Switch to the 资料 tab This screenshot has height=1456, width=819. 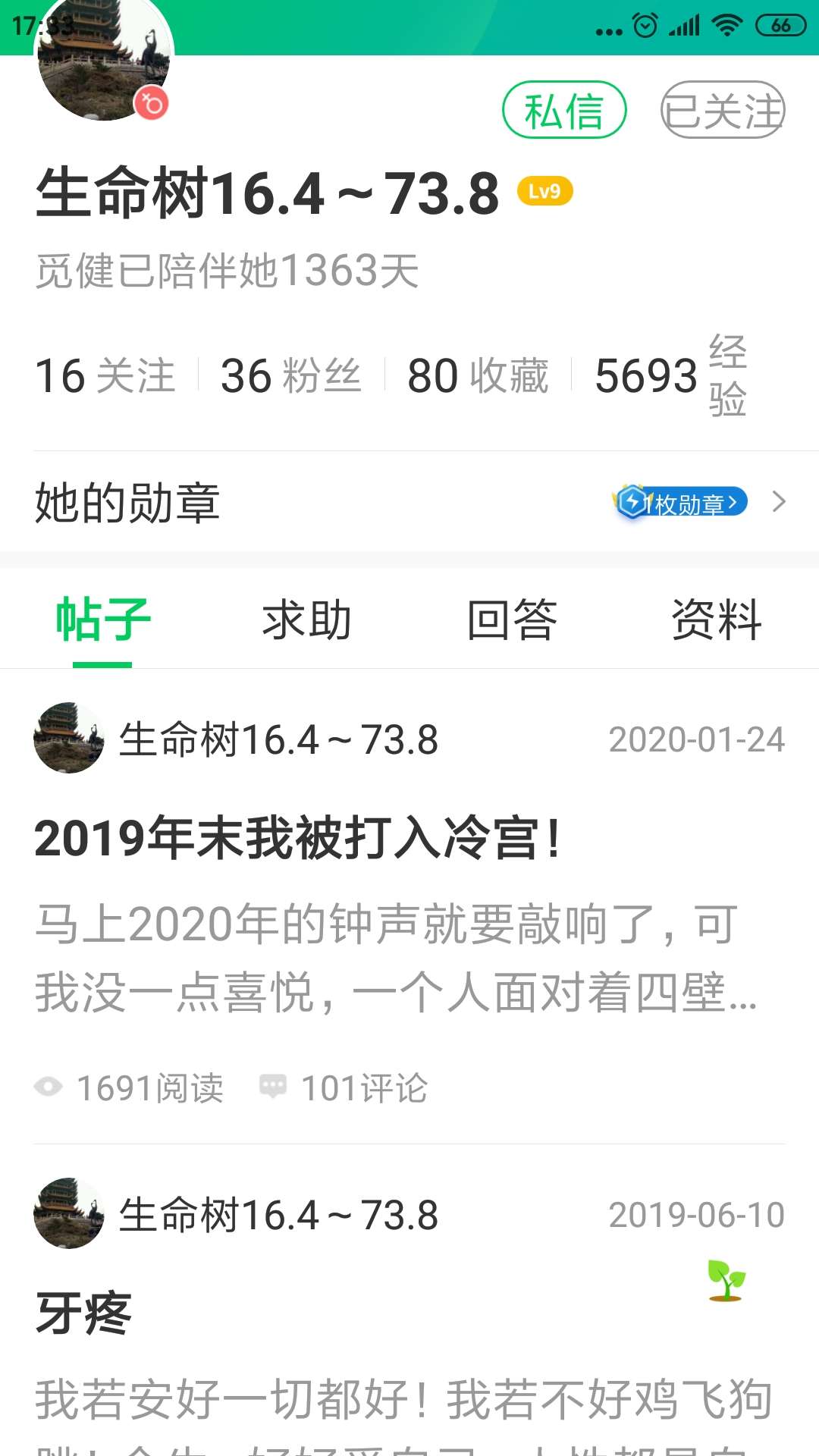click(x=717, y=619)
